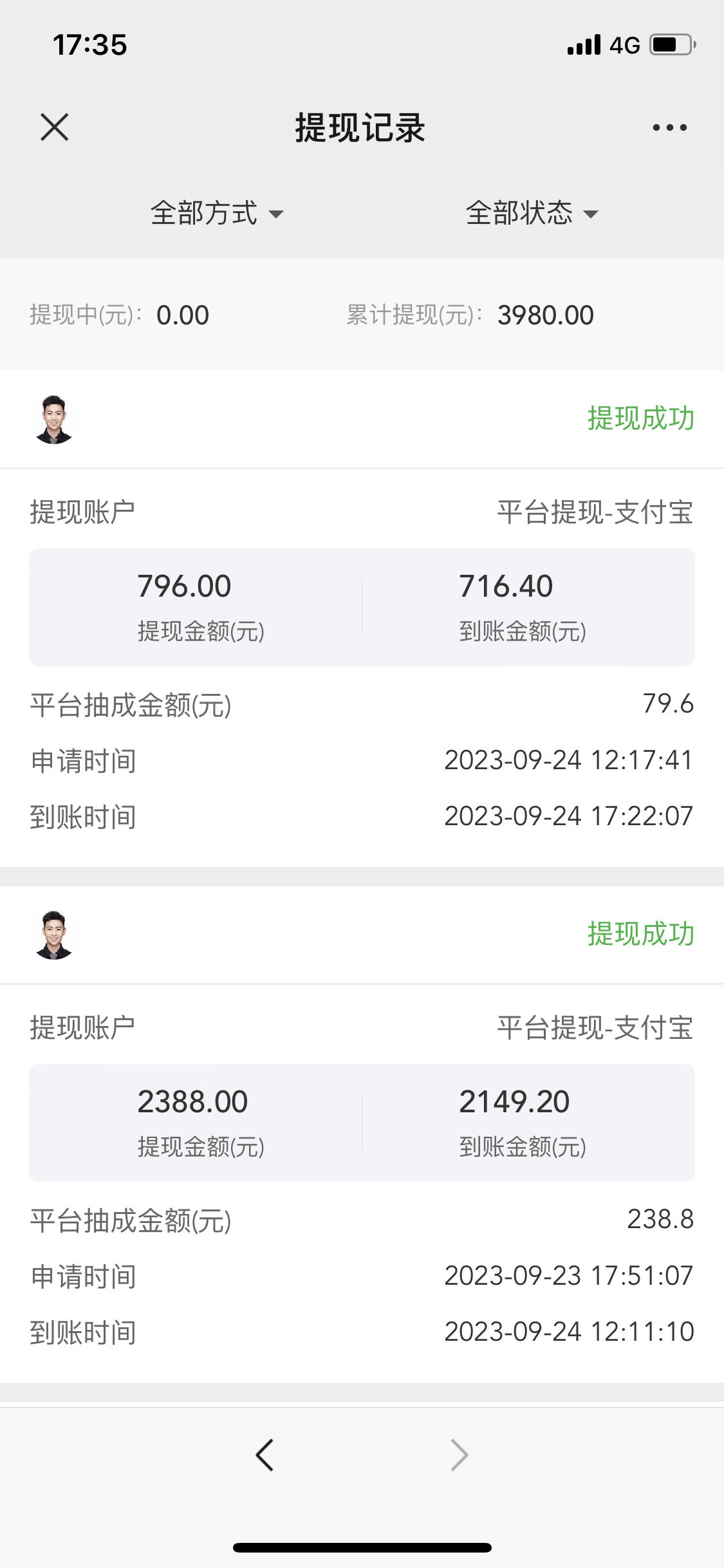Open the three-dot more options menu

669,127
